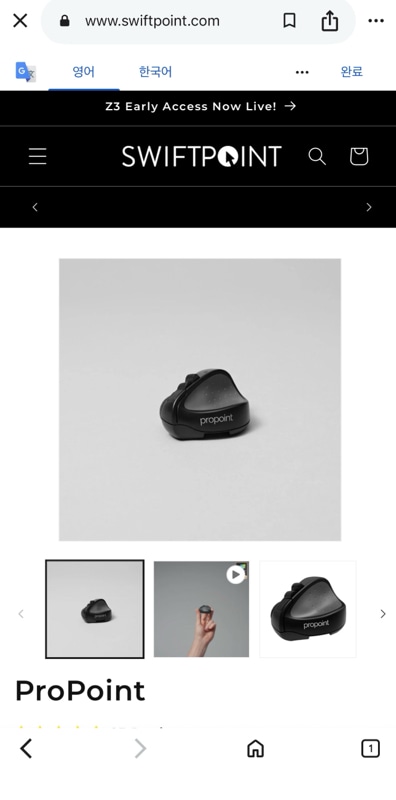Open the browser overflow menu

coord(376,21)
